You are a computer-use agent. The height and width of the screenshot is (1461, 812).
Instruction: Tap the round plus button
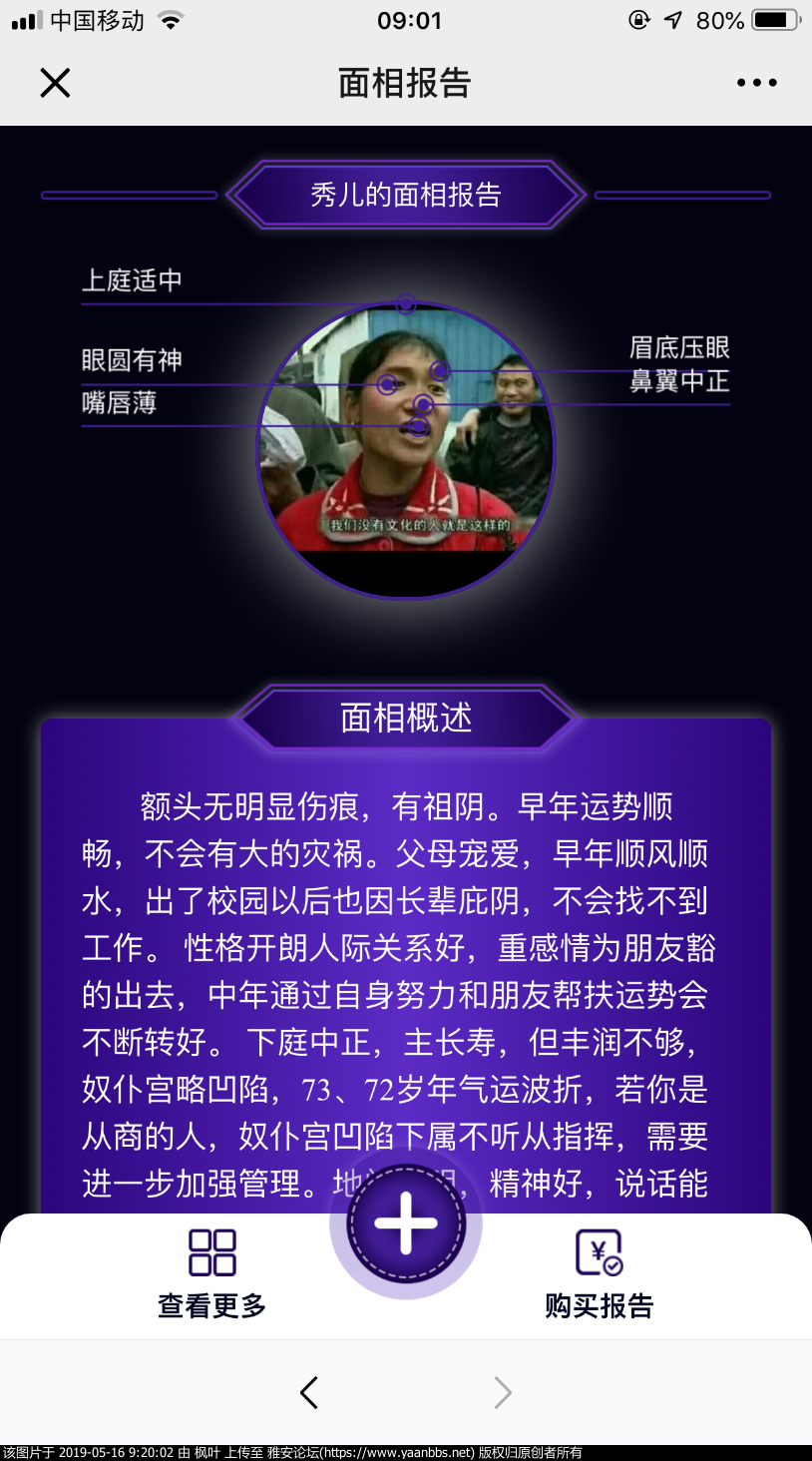pos(406,1222)
